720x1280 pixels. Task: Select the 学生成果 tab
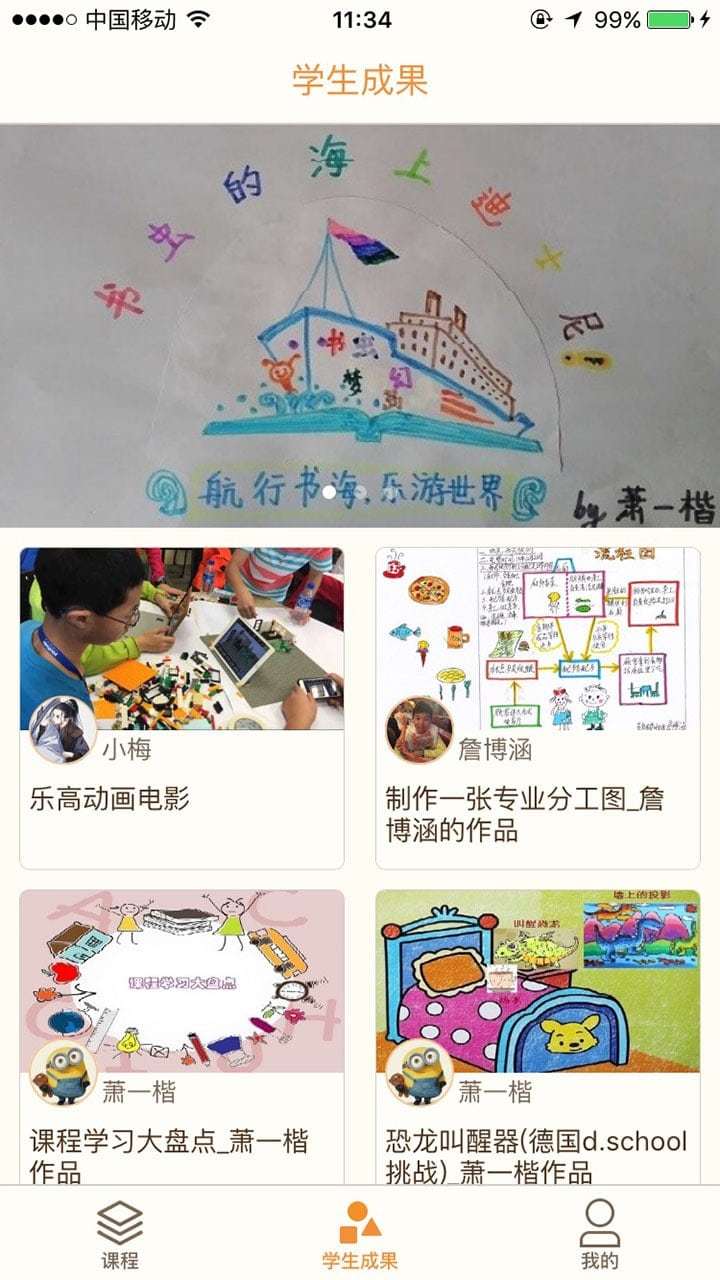tap(360, 1234)
